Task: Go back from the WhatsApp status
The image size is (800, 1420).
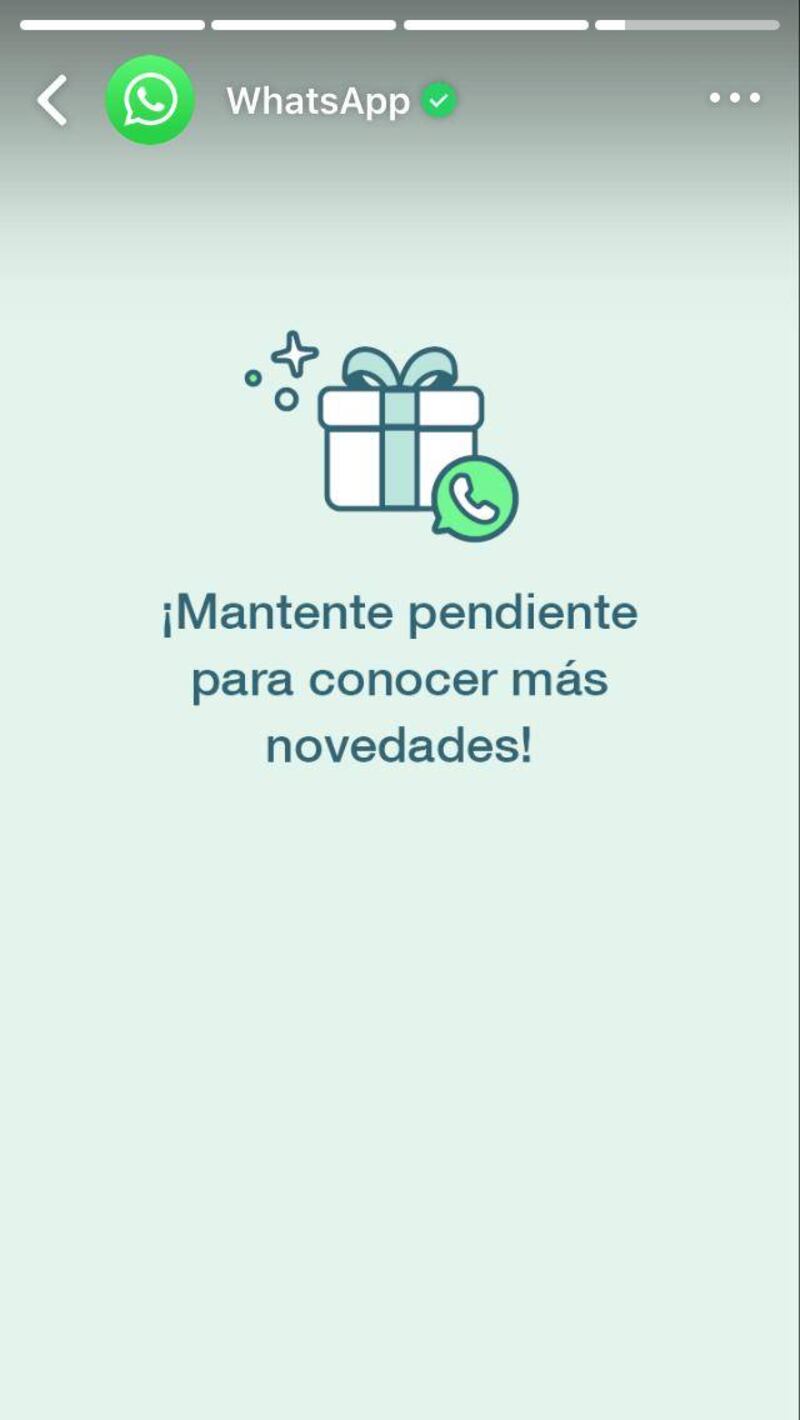Action: (x=52, y=100)
